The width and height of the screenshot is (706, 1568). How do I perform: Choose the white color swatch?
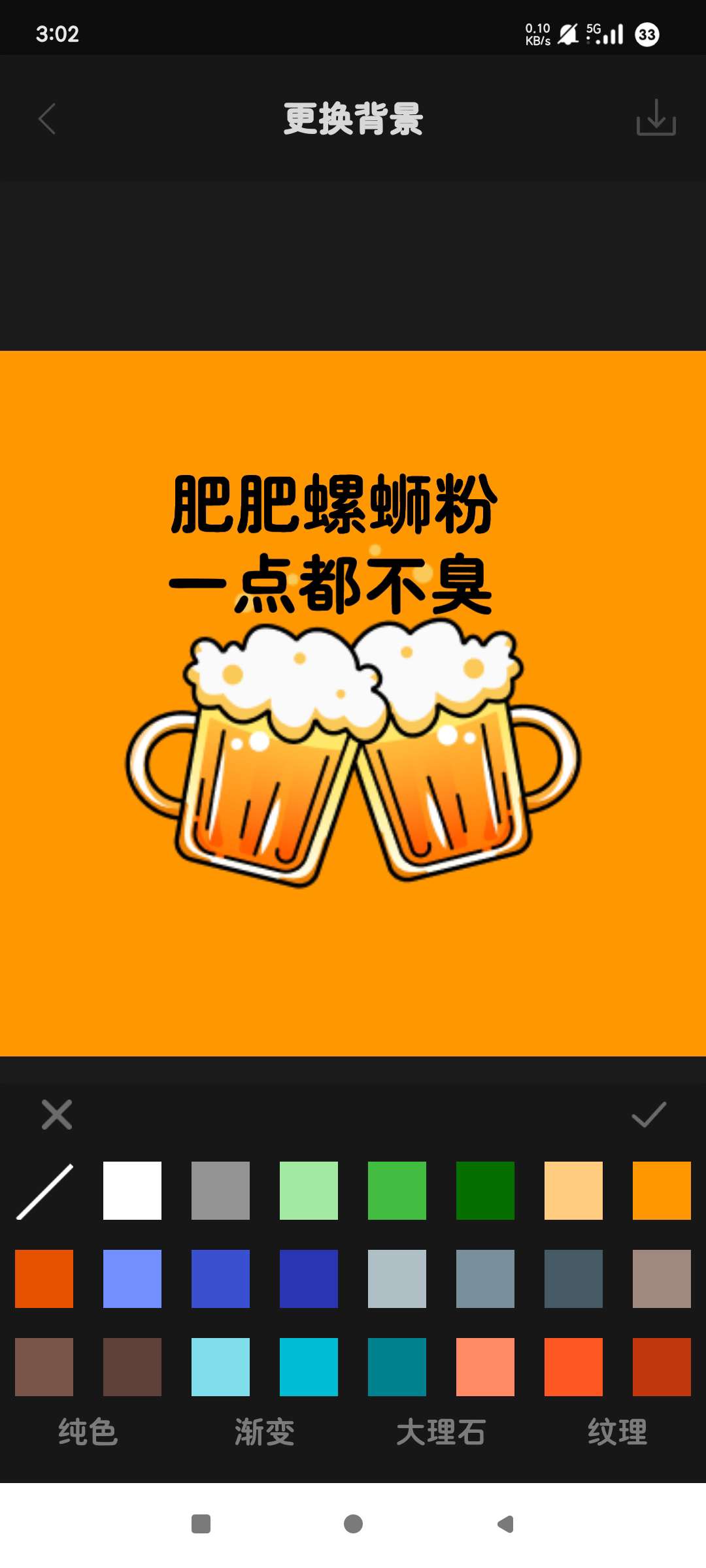tap(132, 1191)
